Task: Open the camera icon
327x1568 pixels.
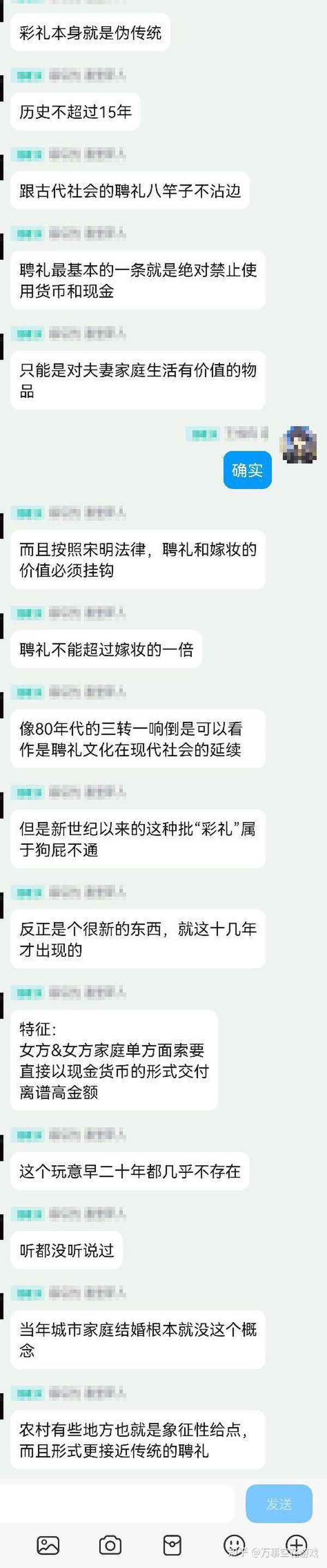Action: click(x=110, y=1545)
